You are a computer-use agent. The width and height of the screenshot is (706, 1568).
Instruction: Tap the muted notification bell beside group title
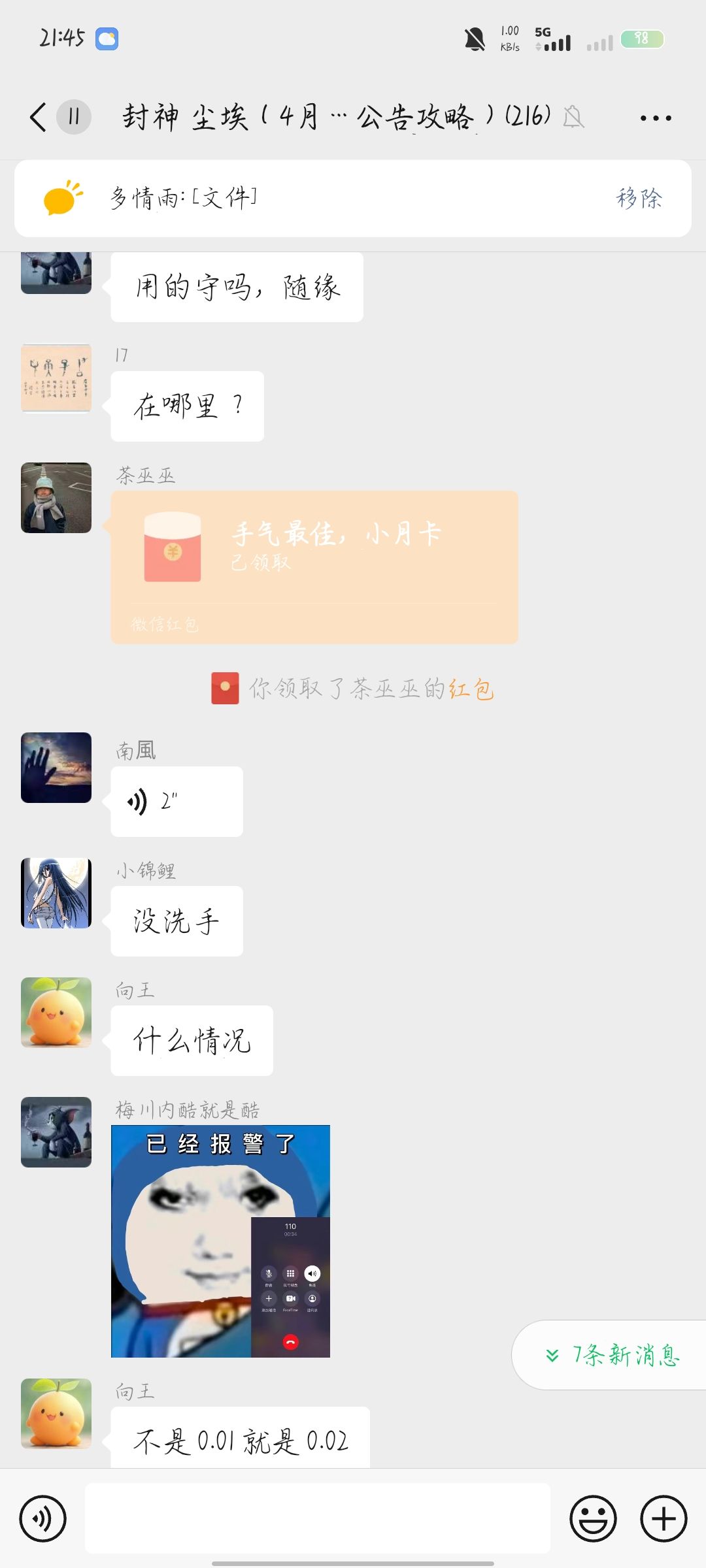click(572, 118)
